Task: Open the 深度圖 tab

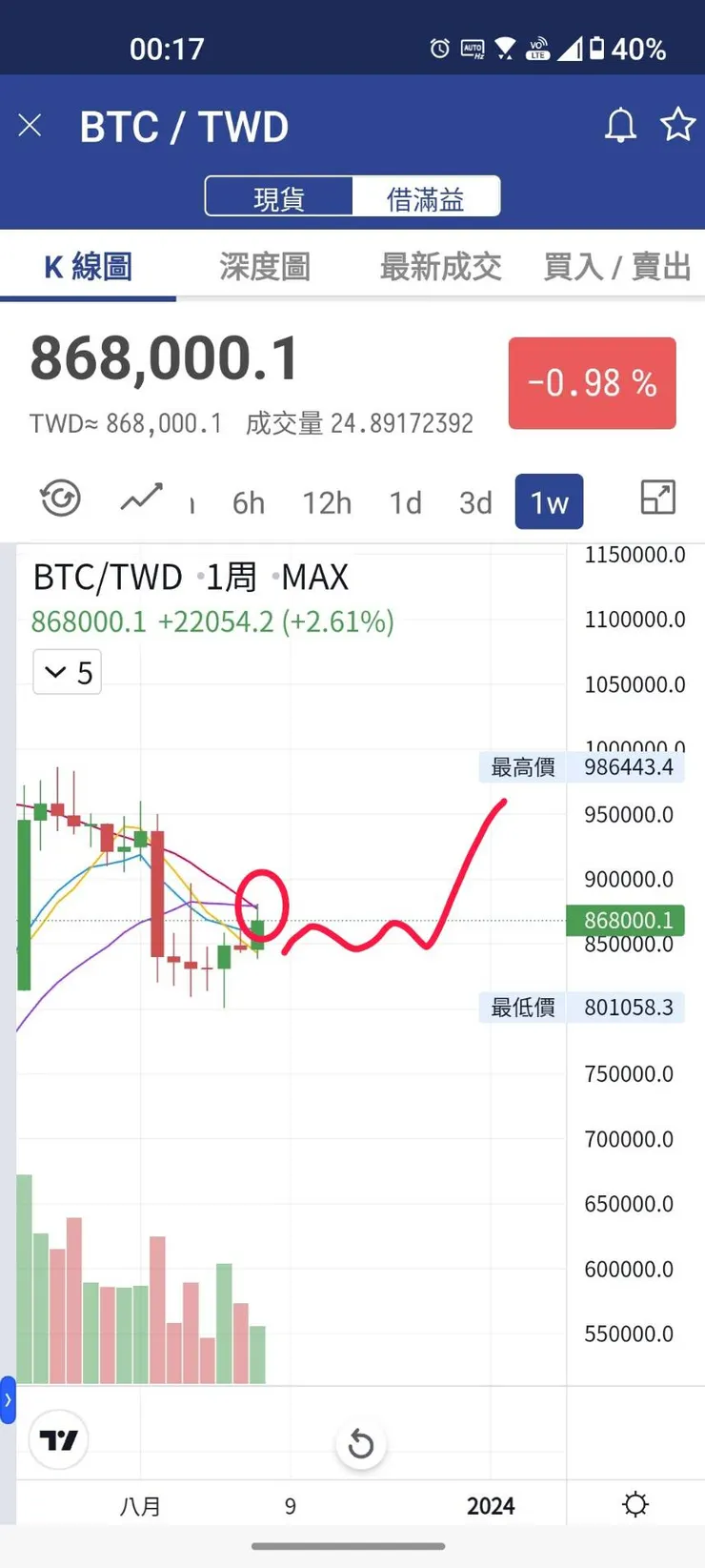Action: tap(265, 267)
